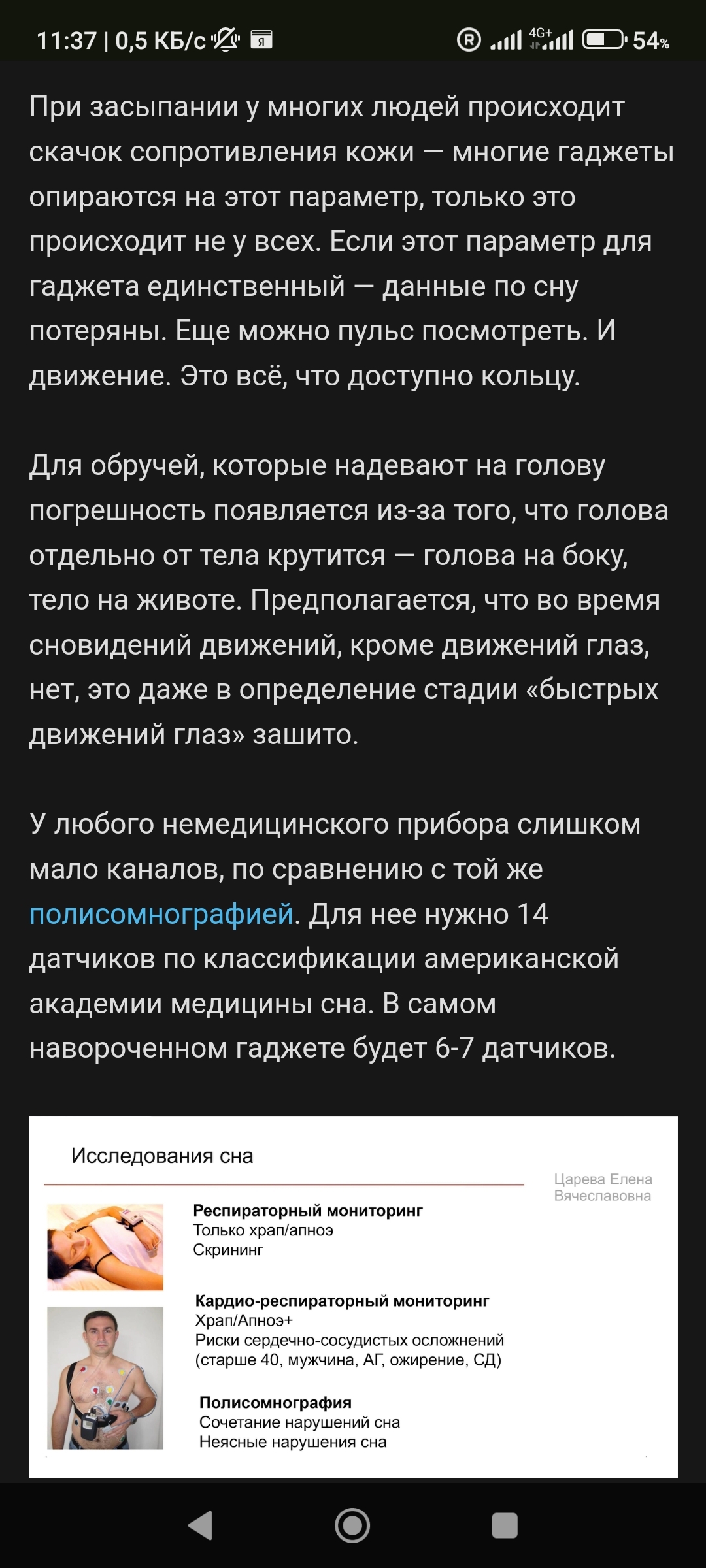Open the recent apps view
Image resolution: width=706 pixels, height=1568 pixels.
pos(505,1526)
